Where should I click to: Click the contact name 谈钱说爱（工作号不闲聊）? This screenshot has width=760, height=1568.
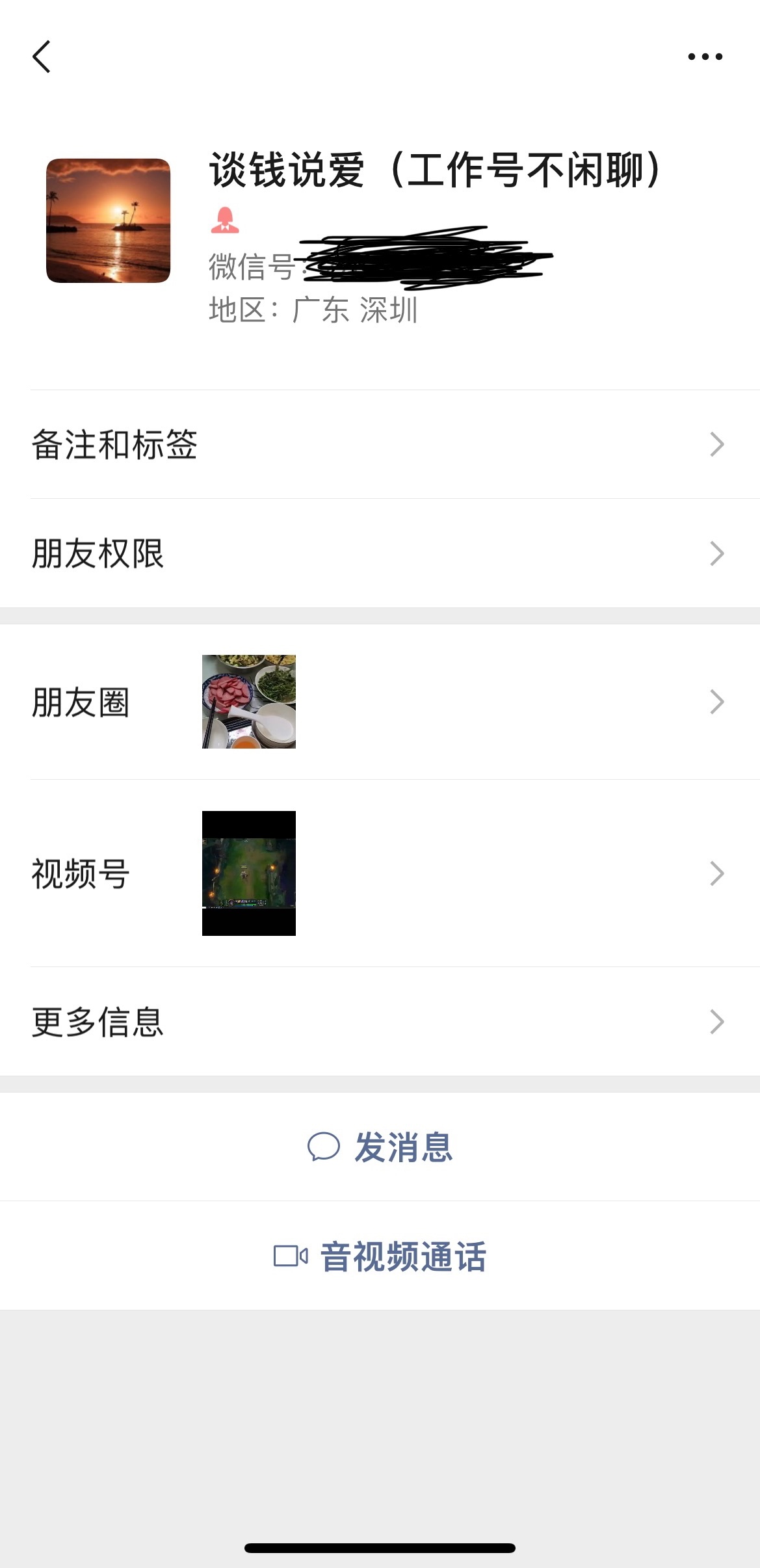436,170
